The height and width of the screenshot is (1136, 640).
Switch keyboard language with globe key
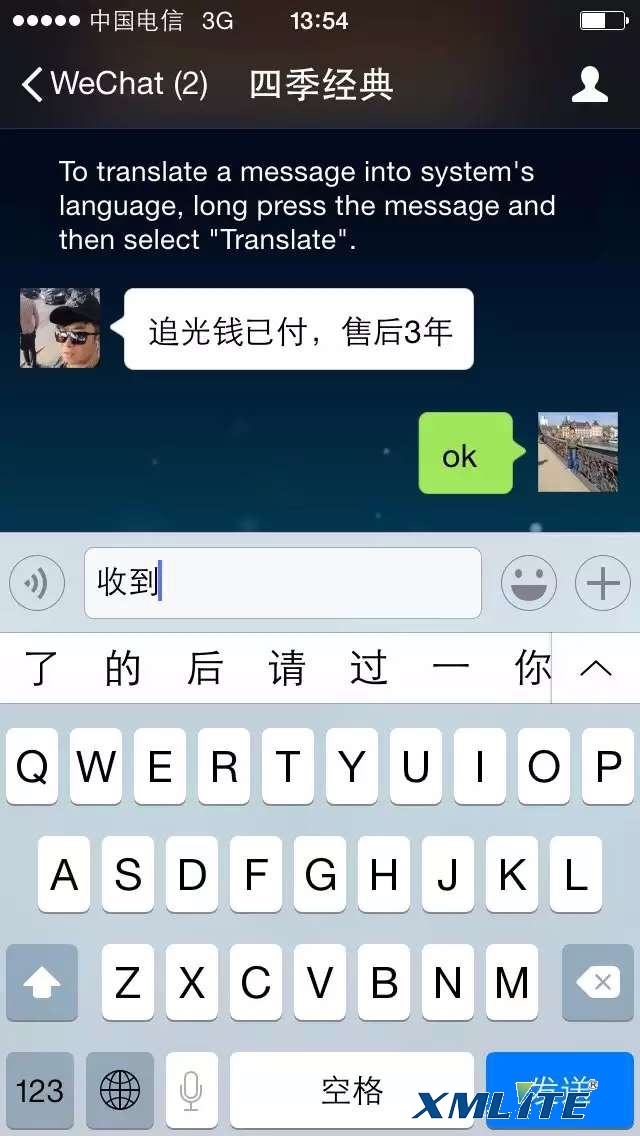tap(120, 1090)
